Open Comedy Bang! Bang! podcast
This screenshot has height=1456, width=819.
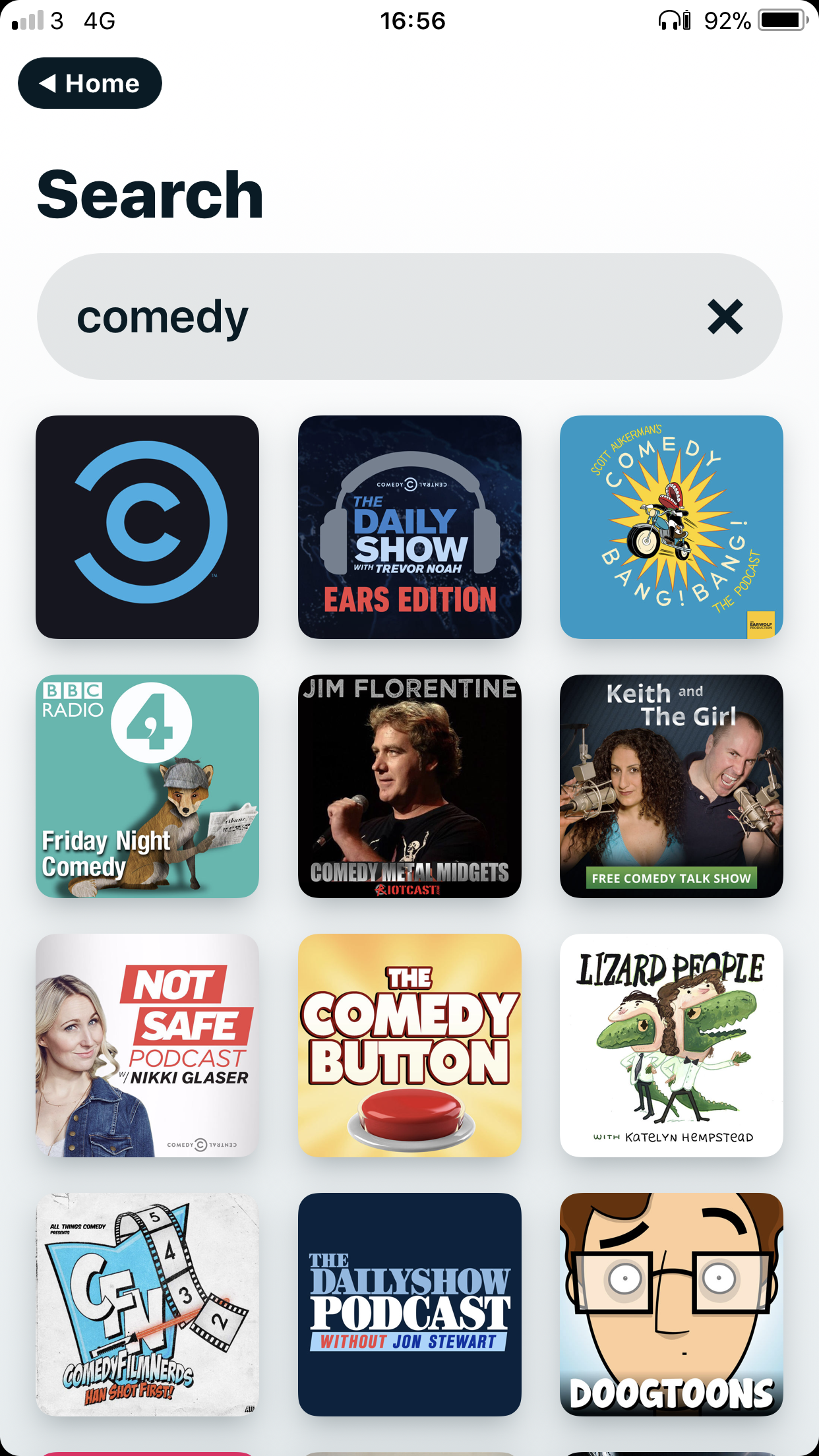pyautogui.click(x=671, y=527)
